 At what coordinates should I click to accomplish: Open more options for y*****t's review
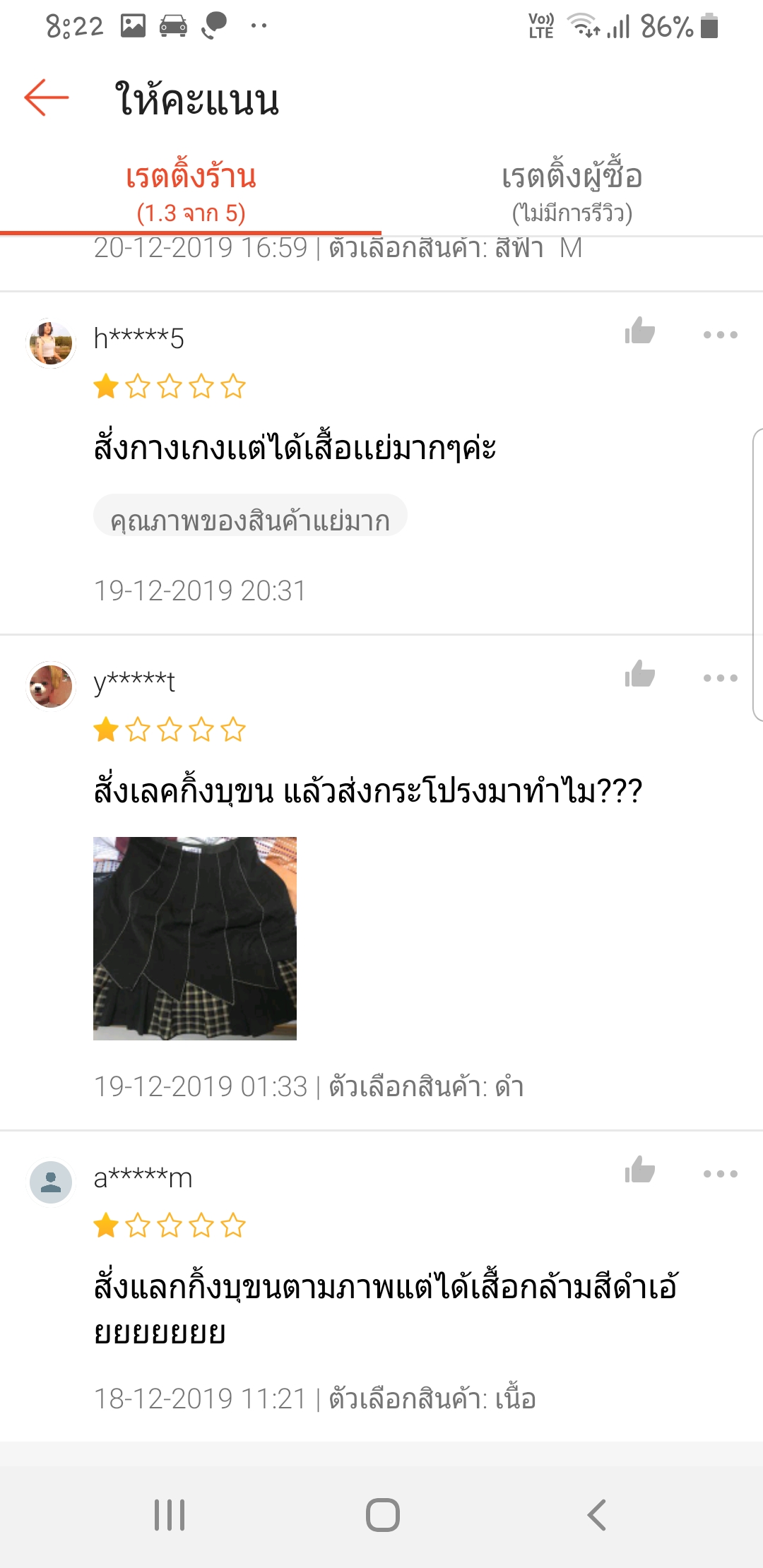coord(720,678)
